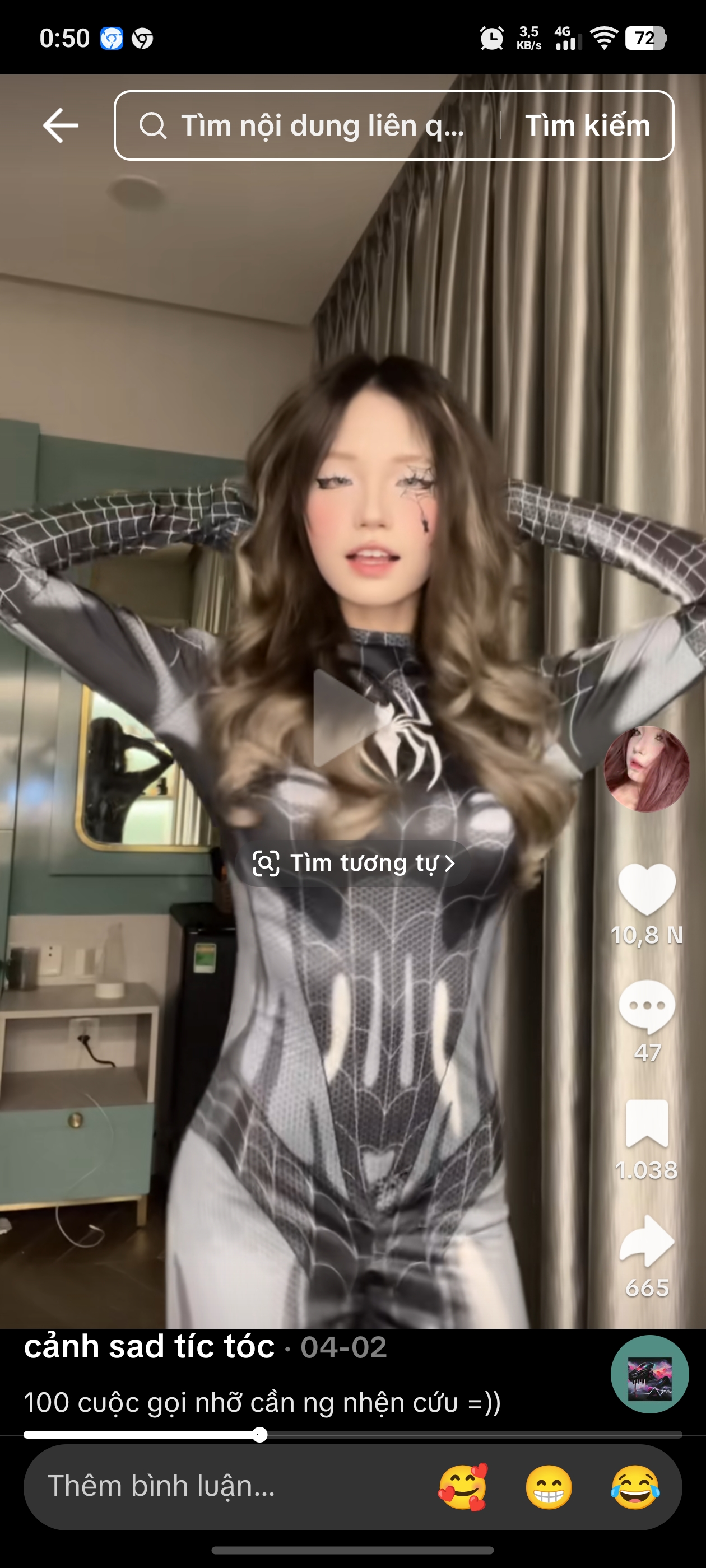The width and height of the screenshot is (706, 1568).
Task: Open the comments with 47 replies
Action: [x=646, y=1007]
